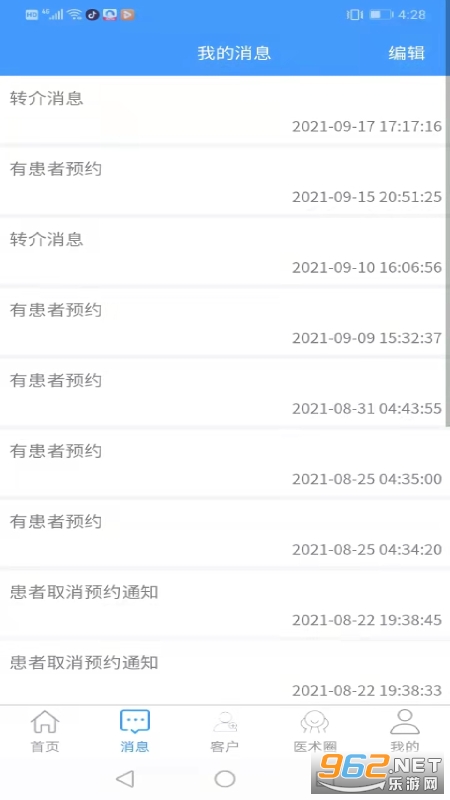Image resolution: width=450 pixels, height=800 pixels.
Task: Open 有患者预约 message at 04:34:20
Action: click(223, 534)
